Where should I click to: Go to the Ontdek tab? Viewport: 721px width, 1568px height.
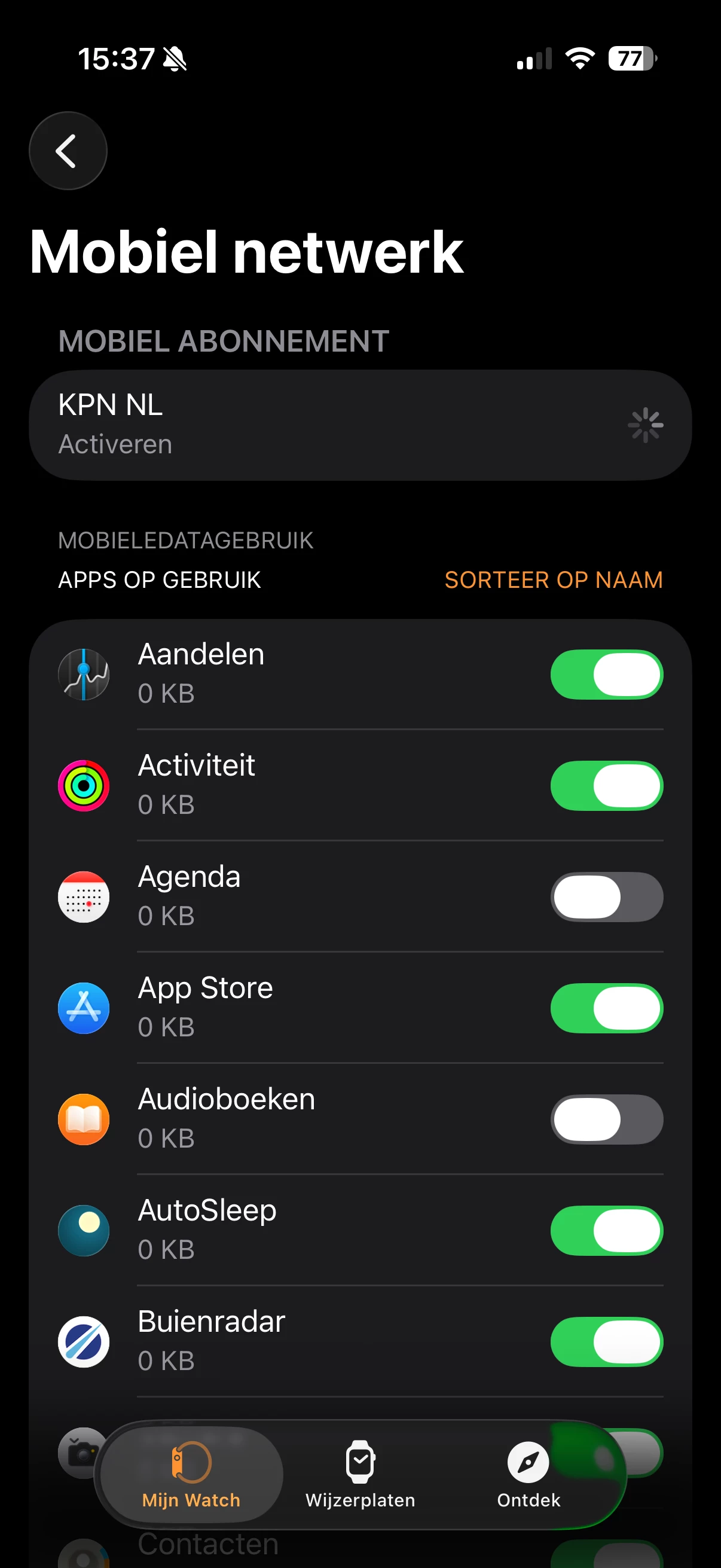[528, 1474]
